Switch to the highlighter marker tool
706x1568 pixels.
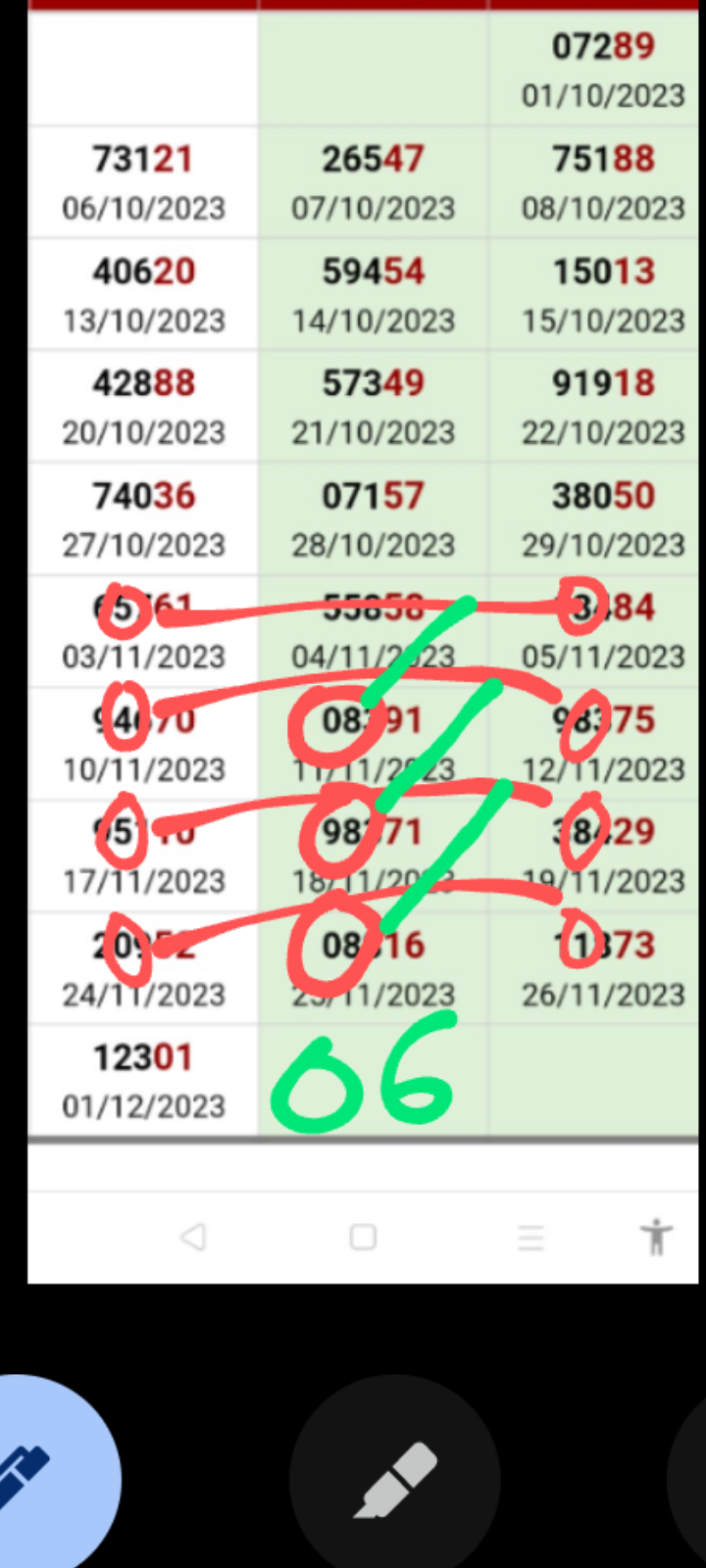[x=394, y=1480]
